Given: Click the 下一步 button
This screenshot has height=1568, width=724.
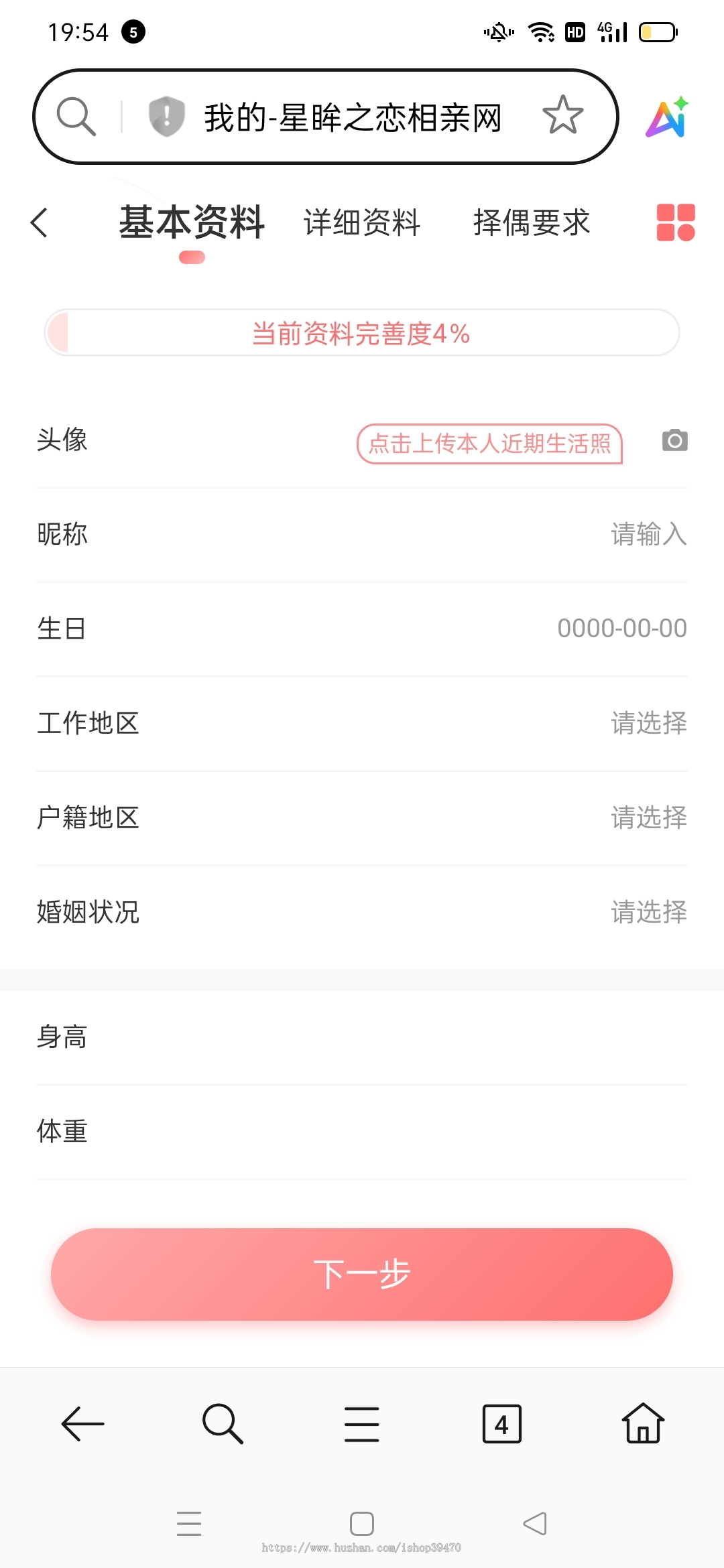Looking at the screenshot, I should point(361,1273).
